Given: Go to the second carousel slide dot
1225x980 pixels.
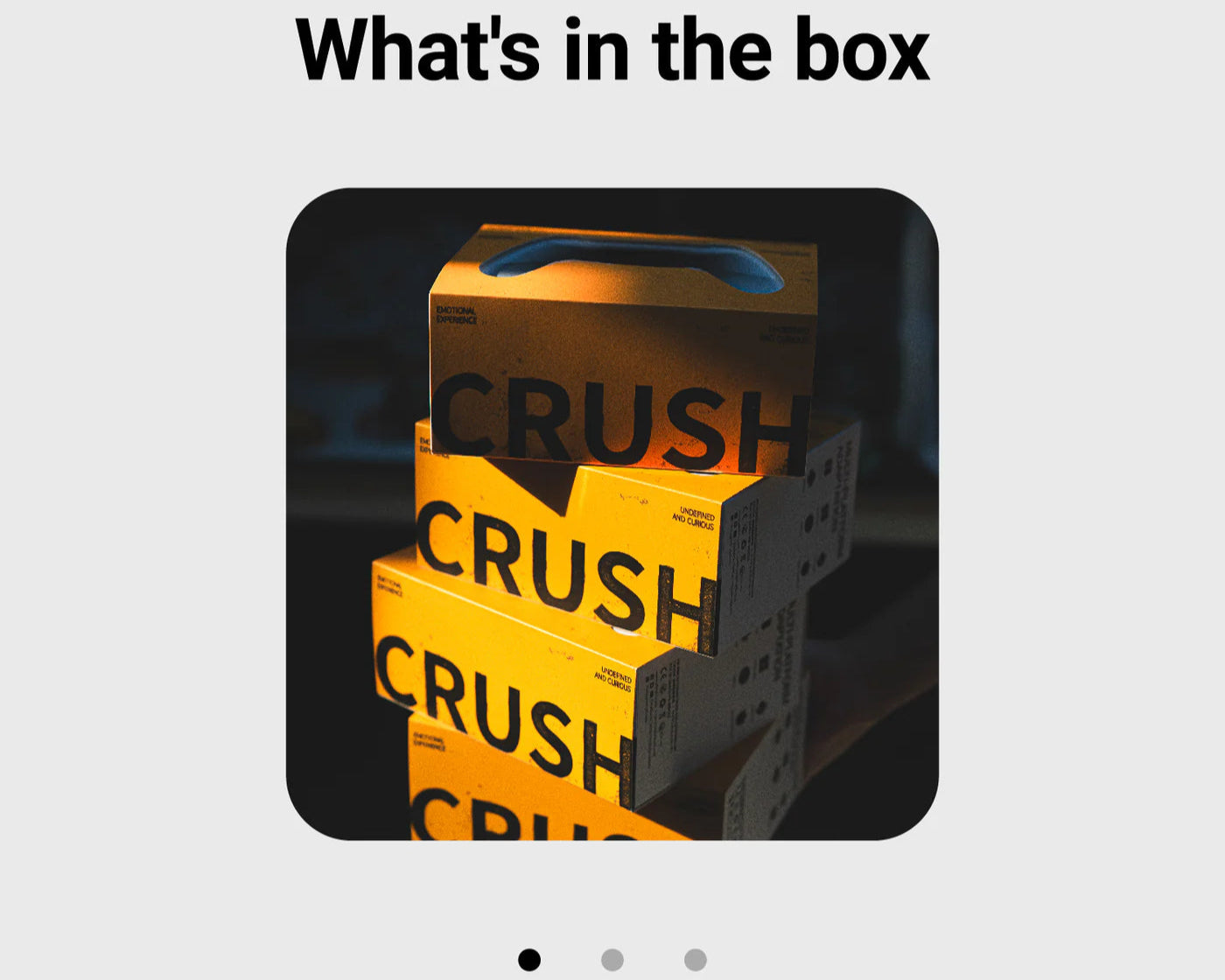Looking at the screenshot, I should point(612,960).
